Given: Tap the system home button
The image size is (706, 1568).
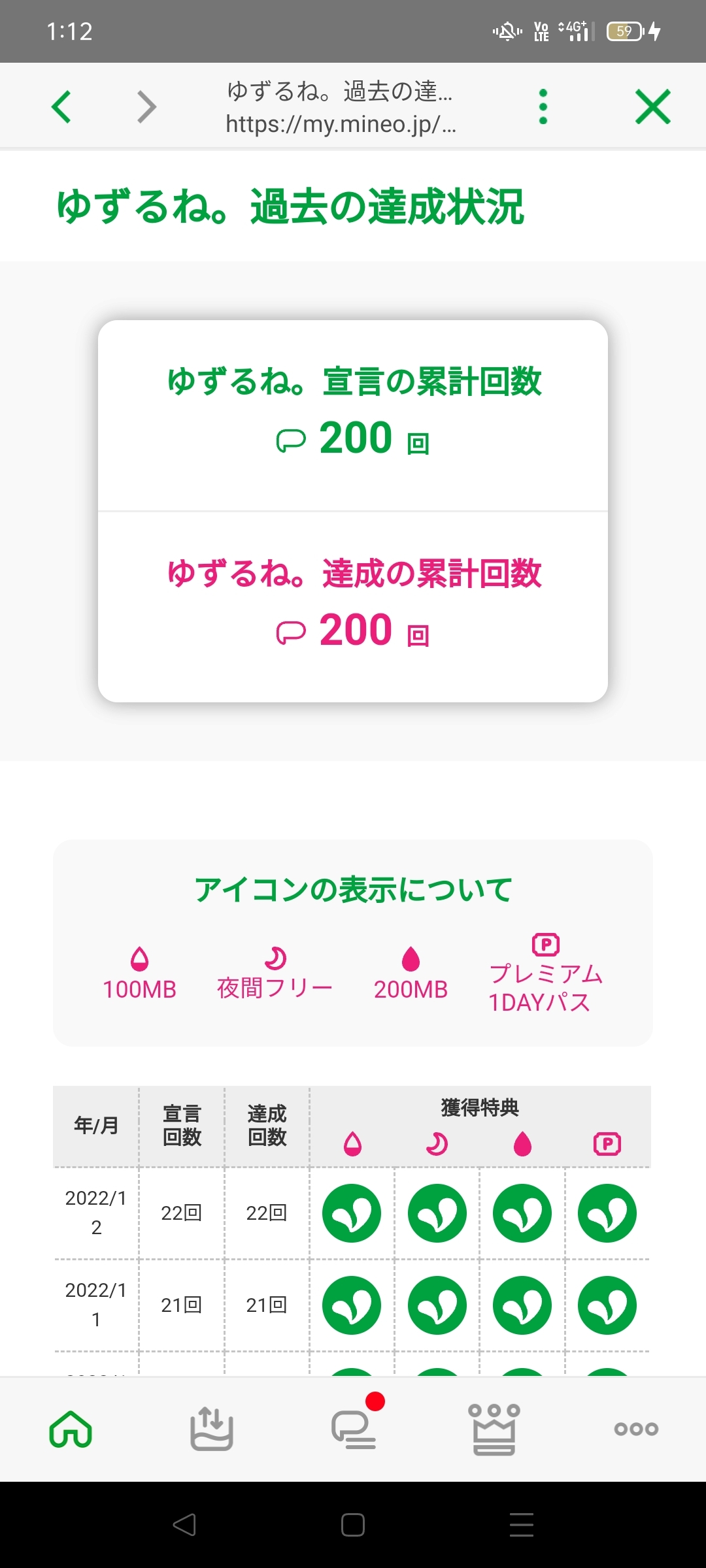Looking at the screenshot, I should coord(353,1525).
